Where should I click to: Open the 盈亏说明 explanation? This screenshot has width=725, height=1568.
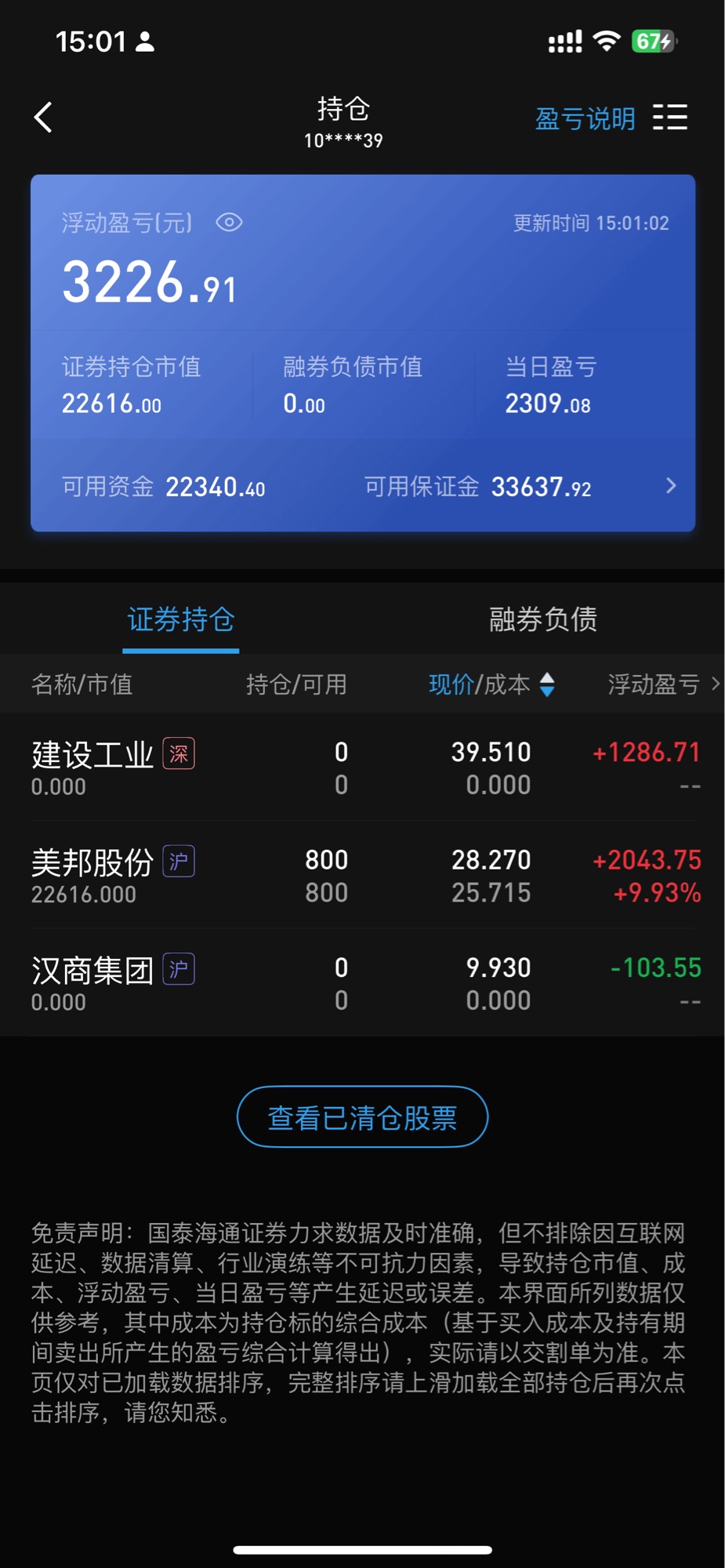point(585,118)
